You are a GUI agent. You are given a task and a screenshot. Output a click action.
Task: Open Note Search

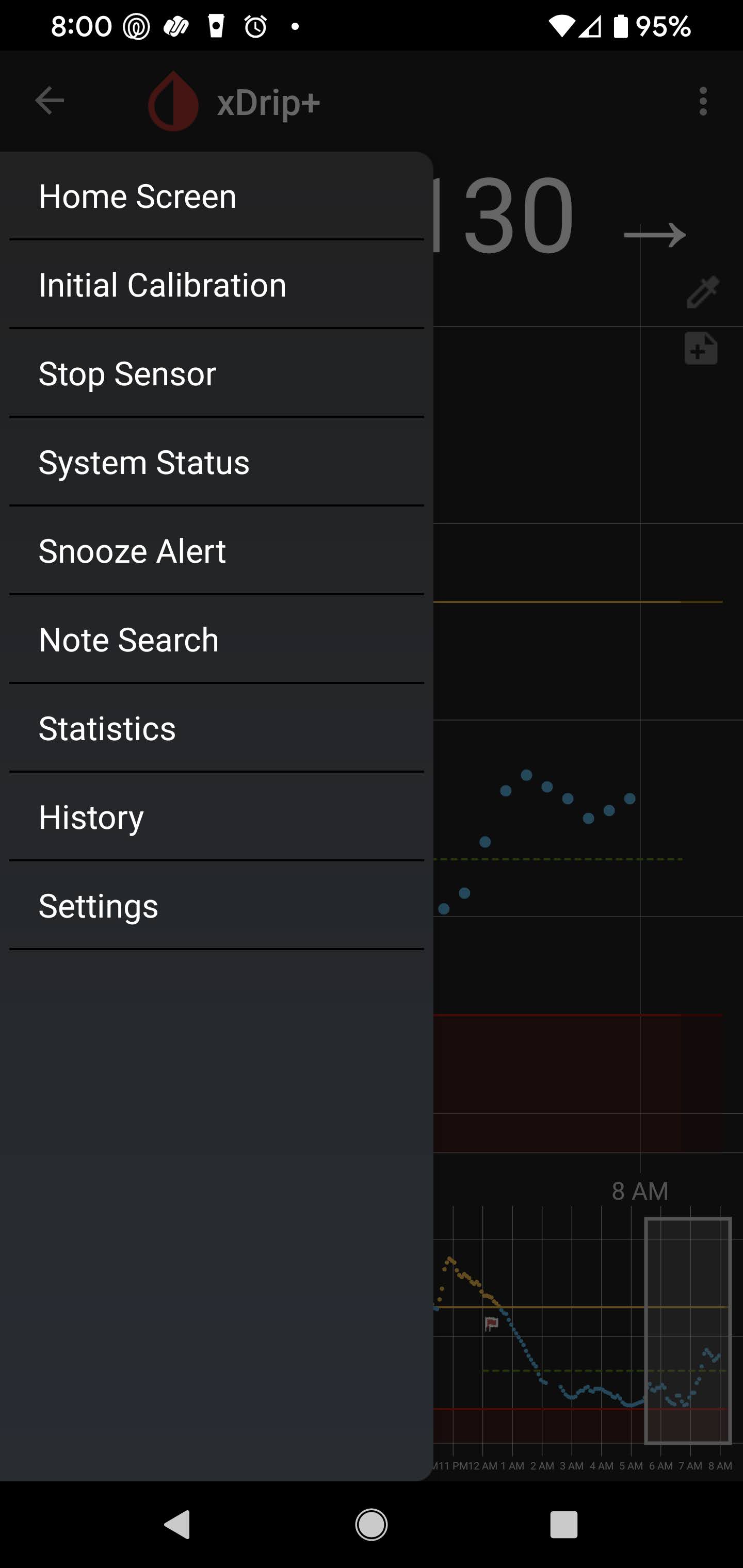click(x=128, y=639)
